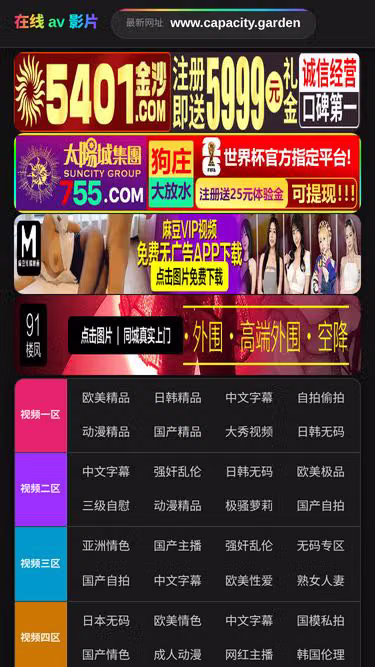
Task: Open the 日韩精品 category
Action: [177, 398]
